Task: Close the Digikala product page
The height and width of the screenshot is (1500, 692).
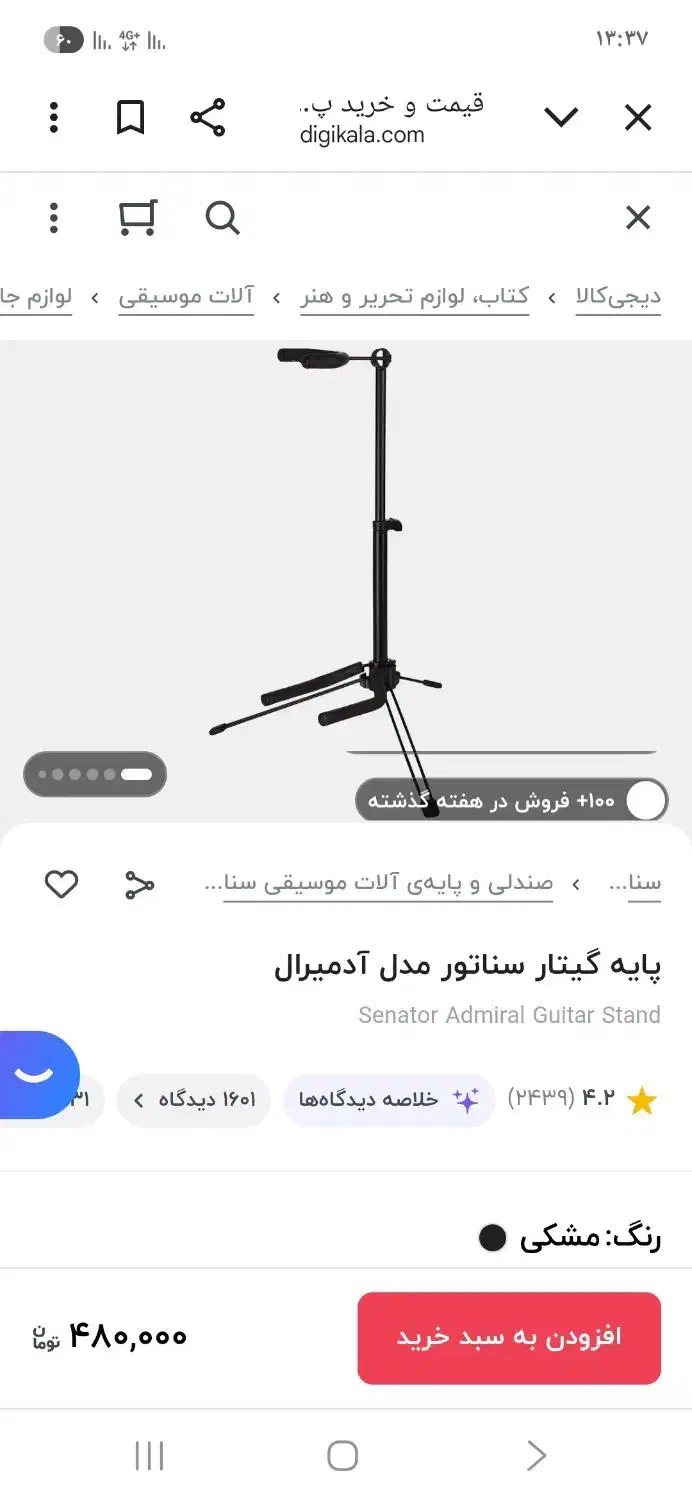Action: [x=638, y=217]
